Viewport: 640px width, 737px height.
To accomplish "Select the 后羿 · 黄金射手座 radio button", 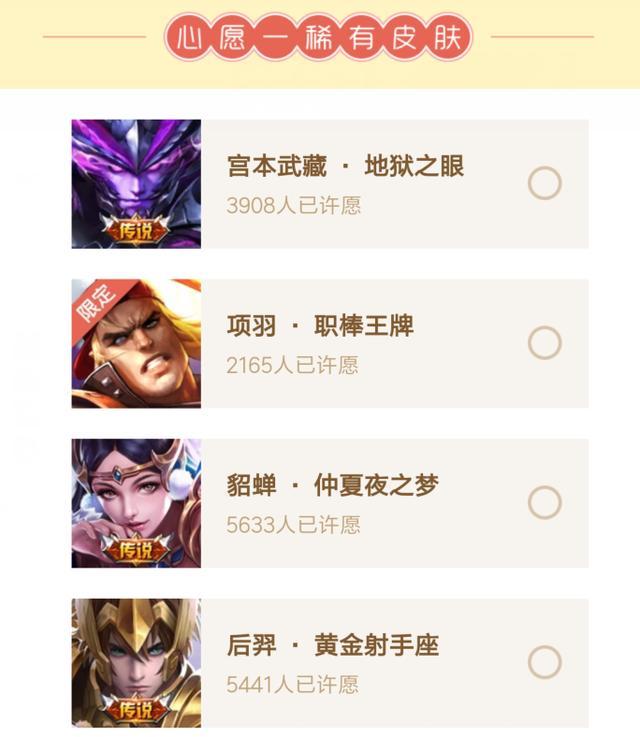I will [x=544, y=662].
